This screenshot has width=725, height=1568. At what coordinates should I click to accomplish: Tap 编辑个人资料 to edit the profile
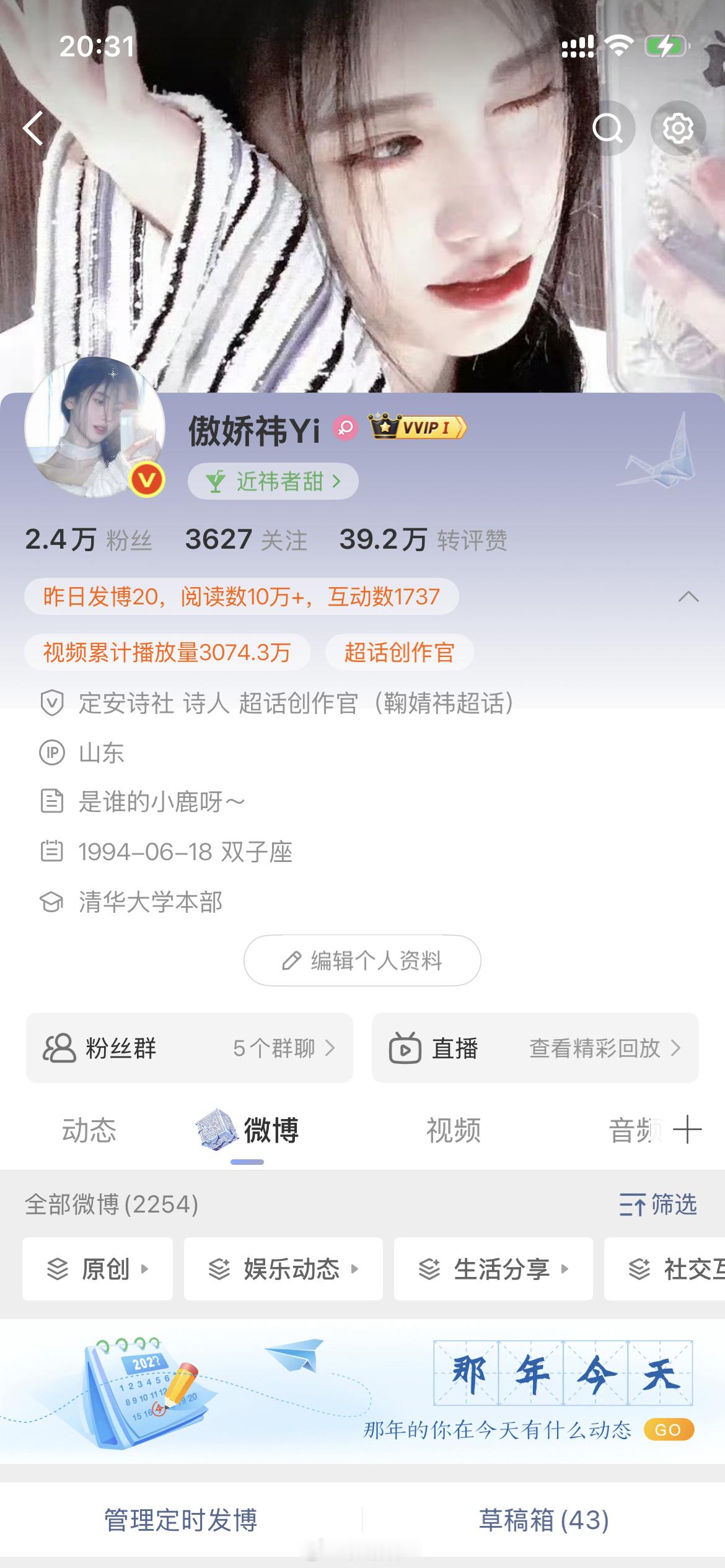(x=362, y=960)
